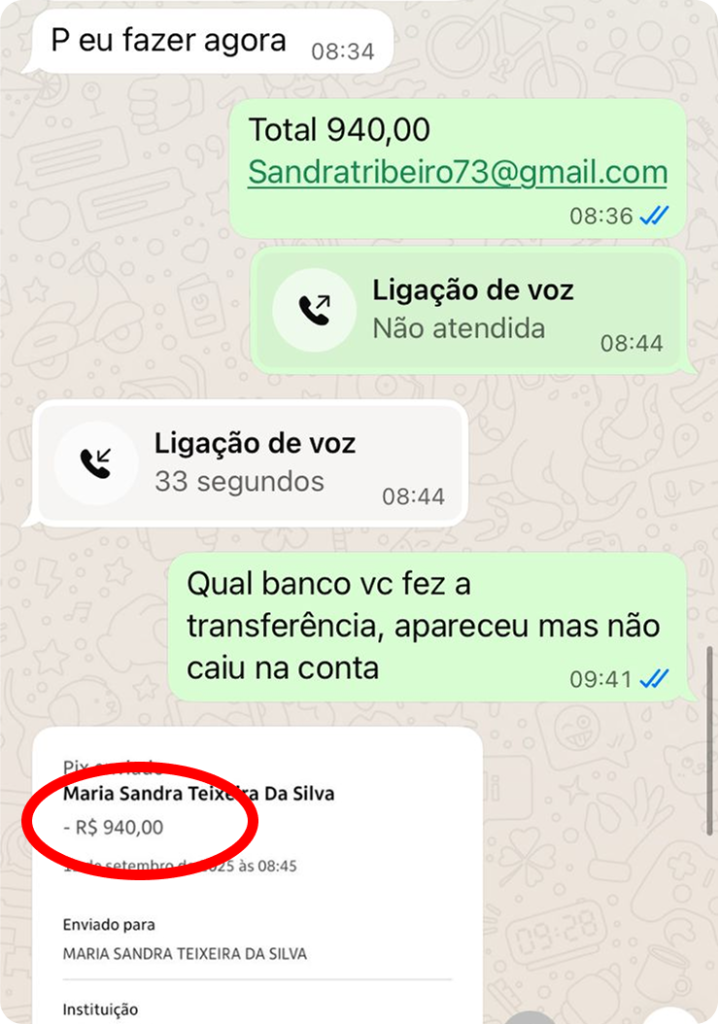Open the Sandratribeiro73@gmail.com email link

coord(457,172)
